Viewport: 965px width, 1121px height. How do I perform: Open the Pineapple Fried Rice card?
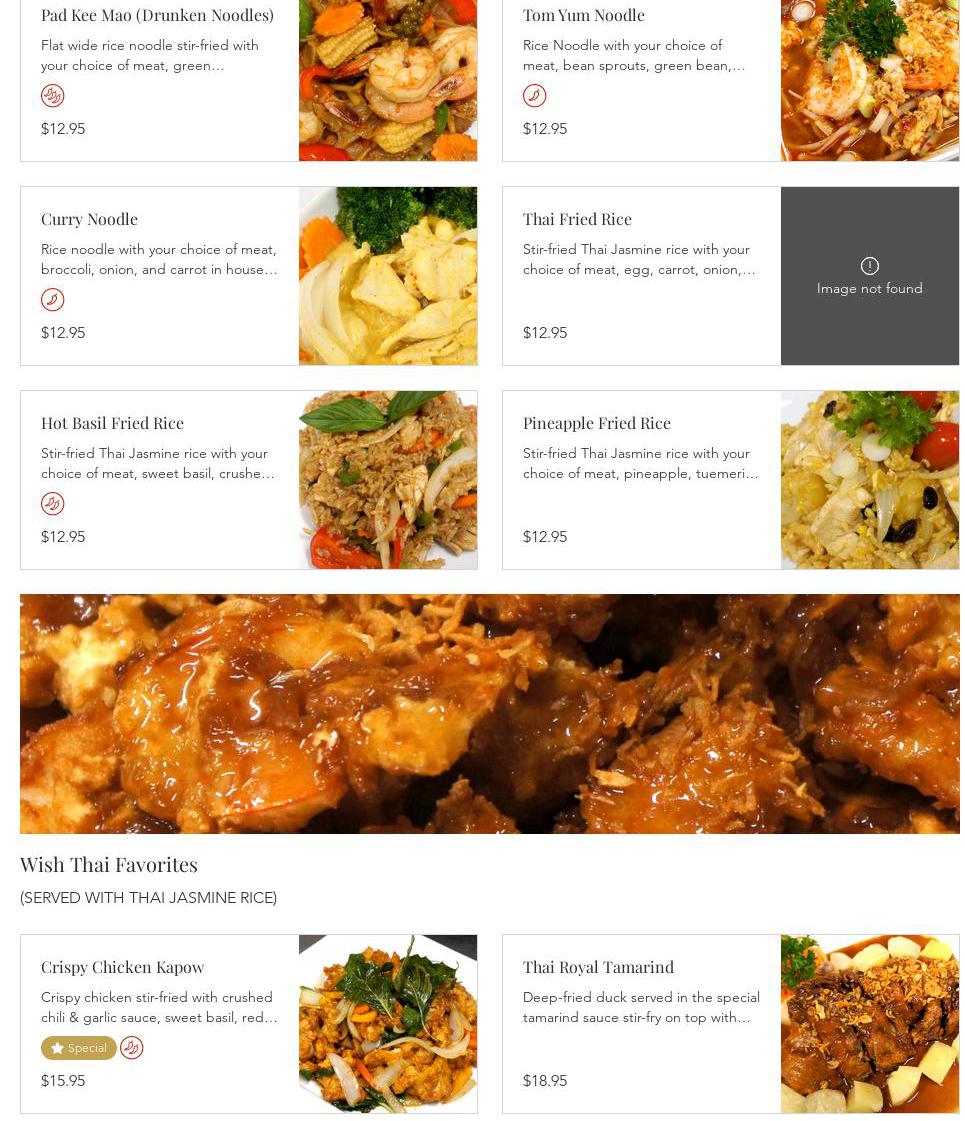(596, 423)
